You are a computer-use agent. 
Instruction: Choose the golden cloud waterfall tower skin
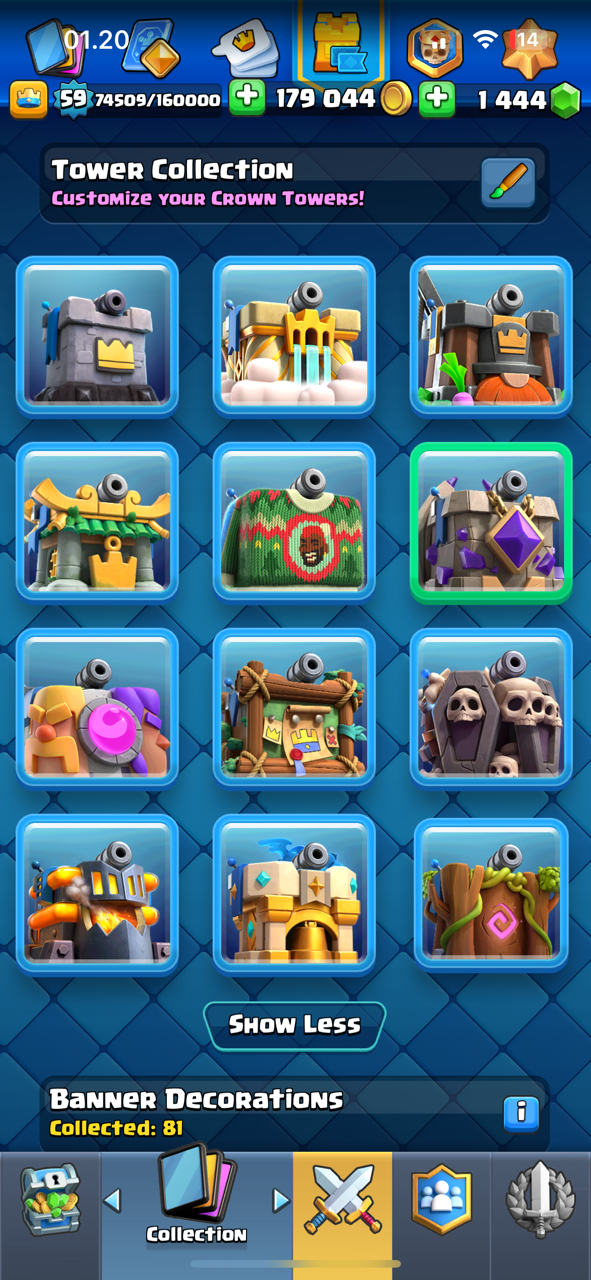pyautogui.click(x=294, y=336)
